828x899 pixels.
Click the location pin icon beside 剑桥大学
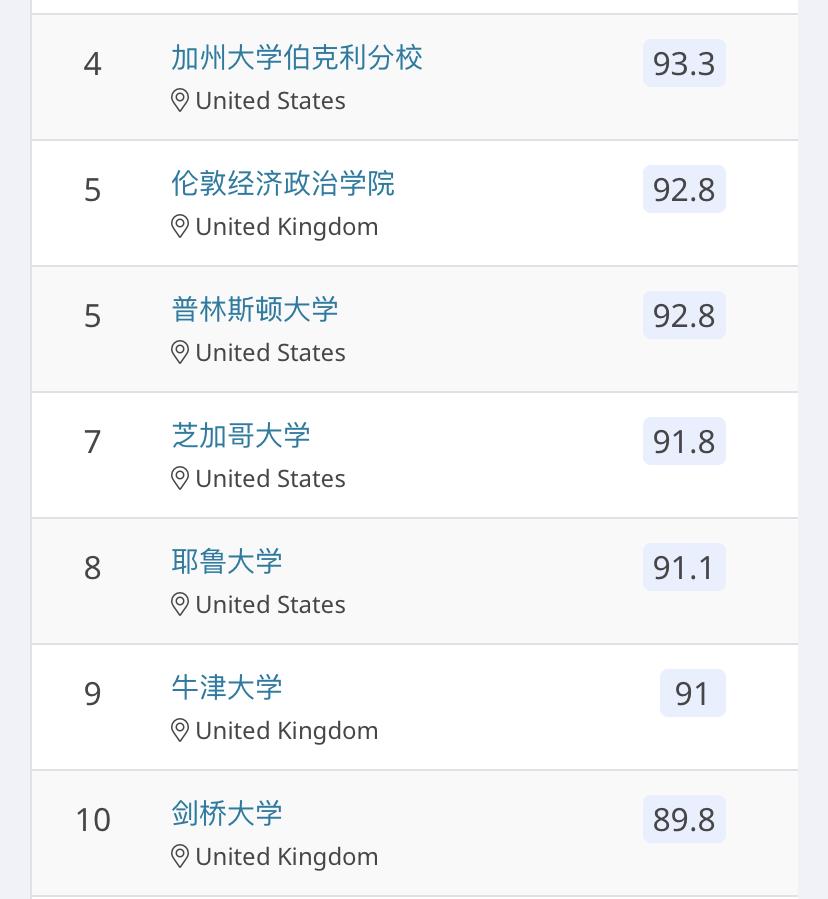(x=180, y=856)
